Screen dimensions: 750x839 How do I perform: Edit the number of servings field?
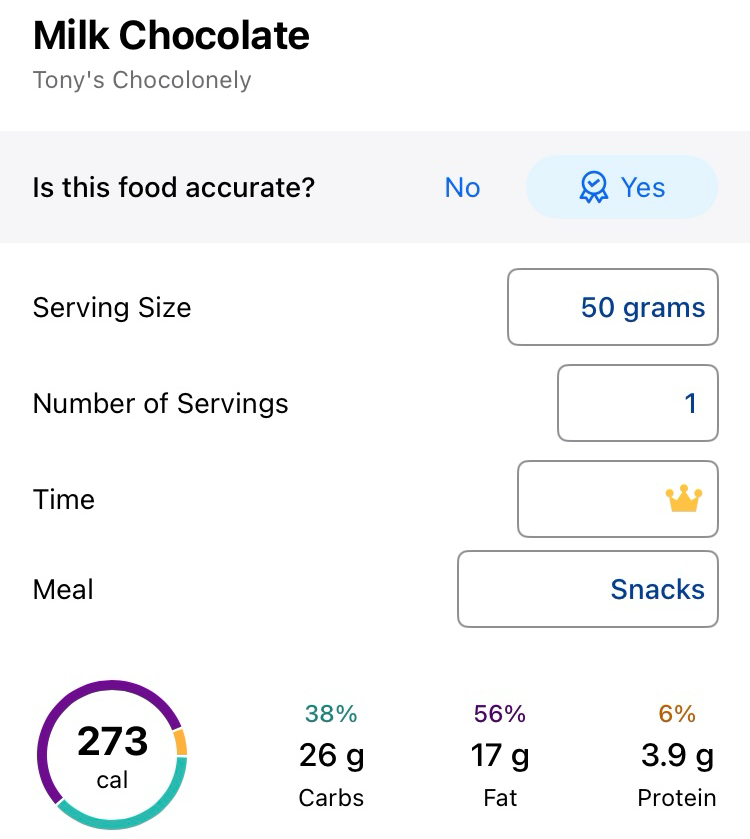click(x=637, y=403)
